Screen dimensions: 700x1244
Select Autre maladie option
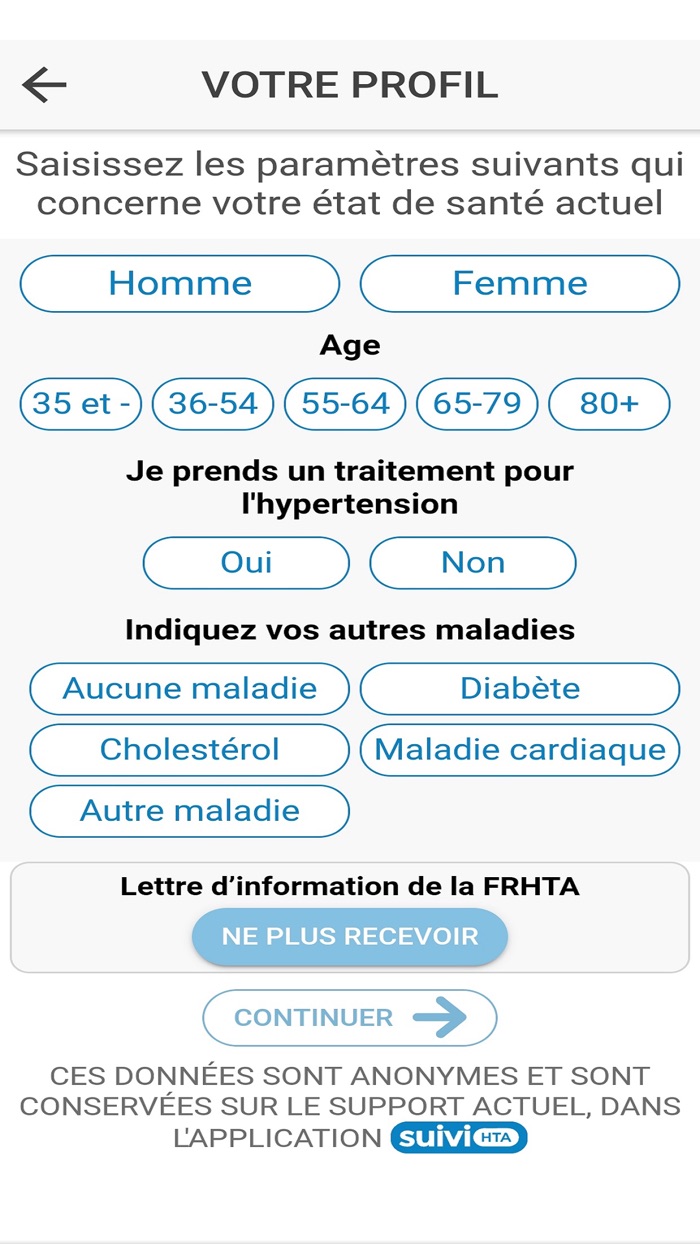point(190,811)
